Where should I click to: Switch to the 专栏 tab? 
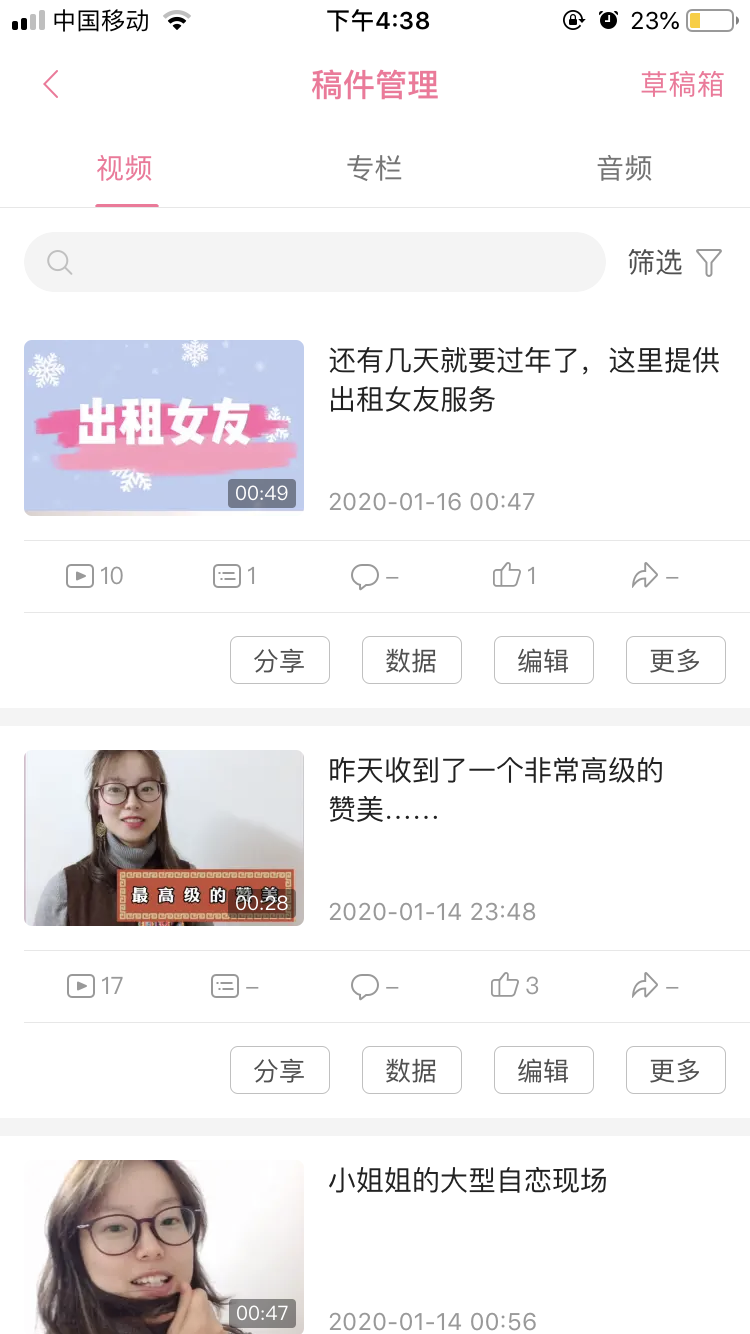click(x=374, y=169)
